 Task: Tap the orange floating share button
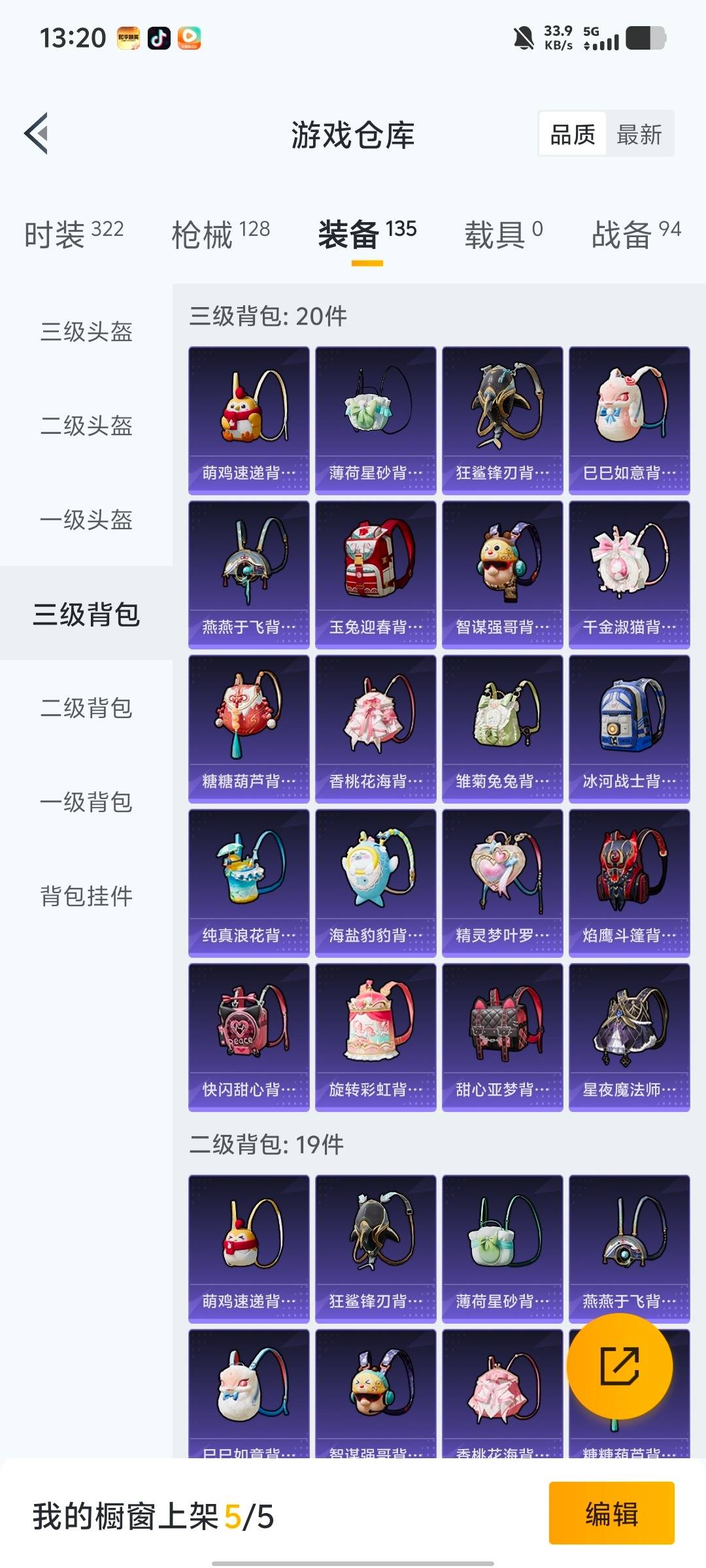[619, 1365]
